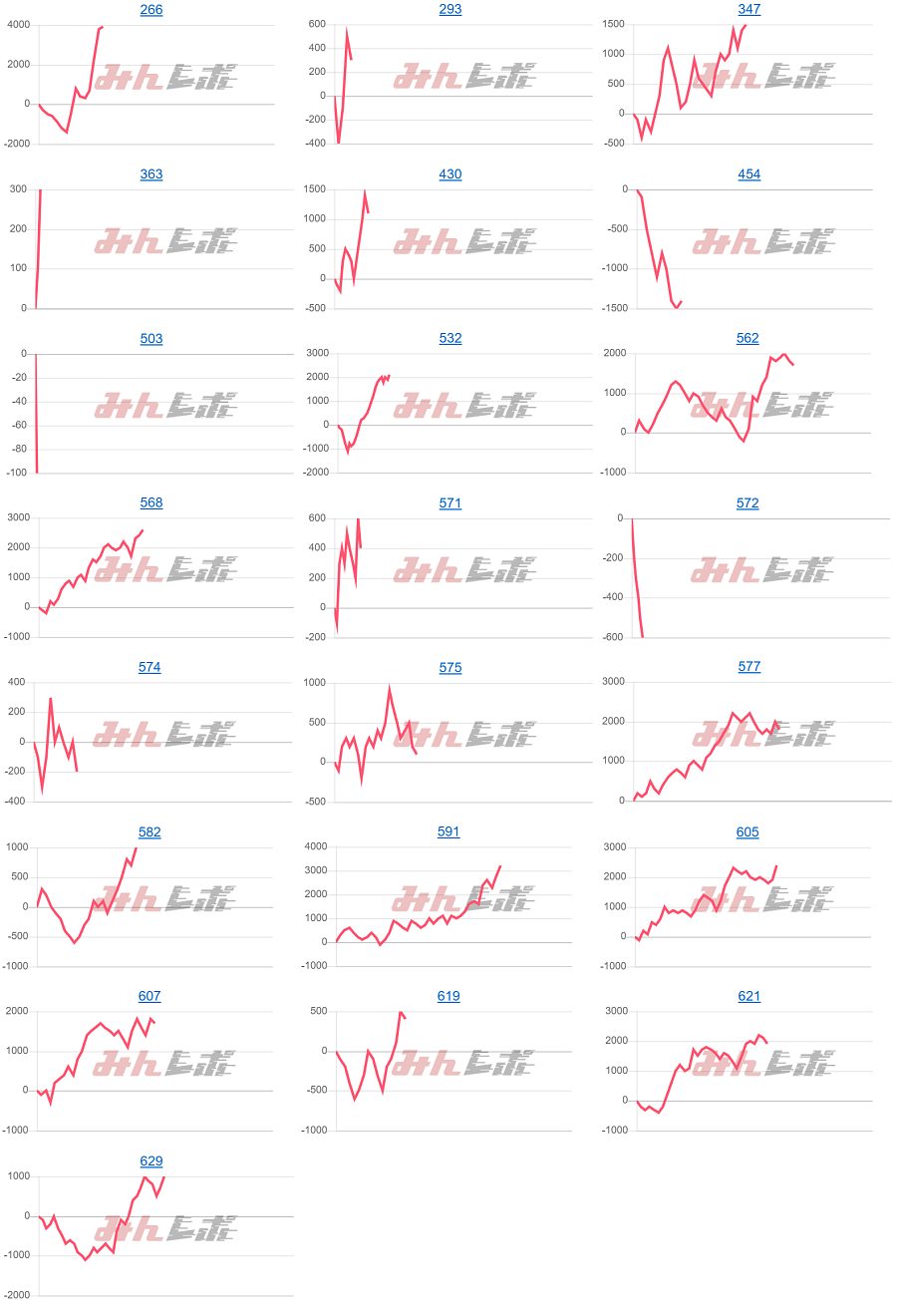
Task: Tap the 347 link
Action: click(x=749, y=10)
